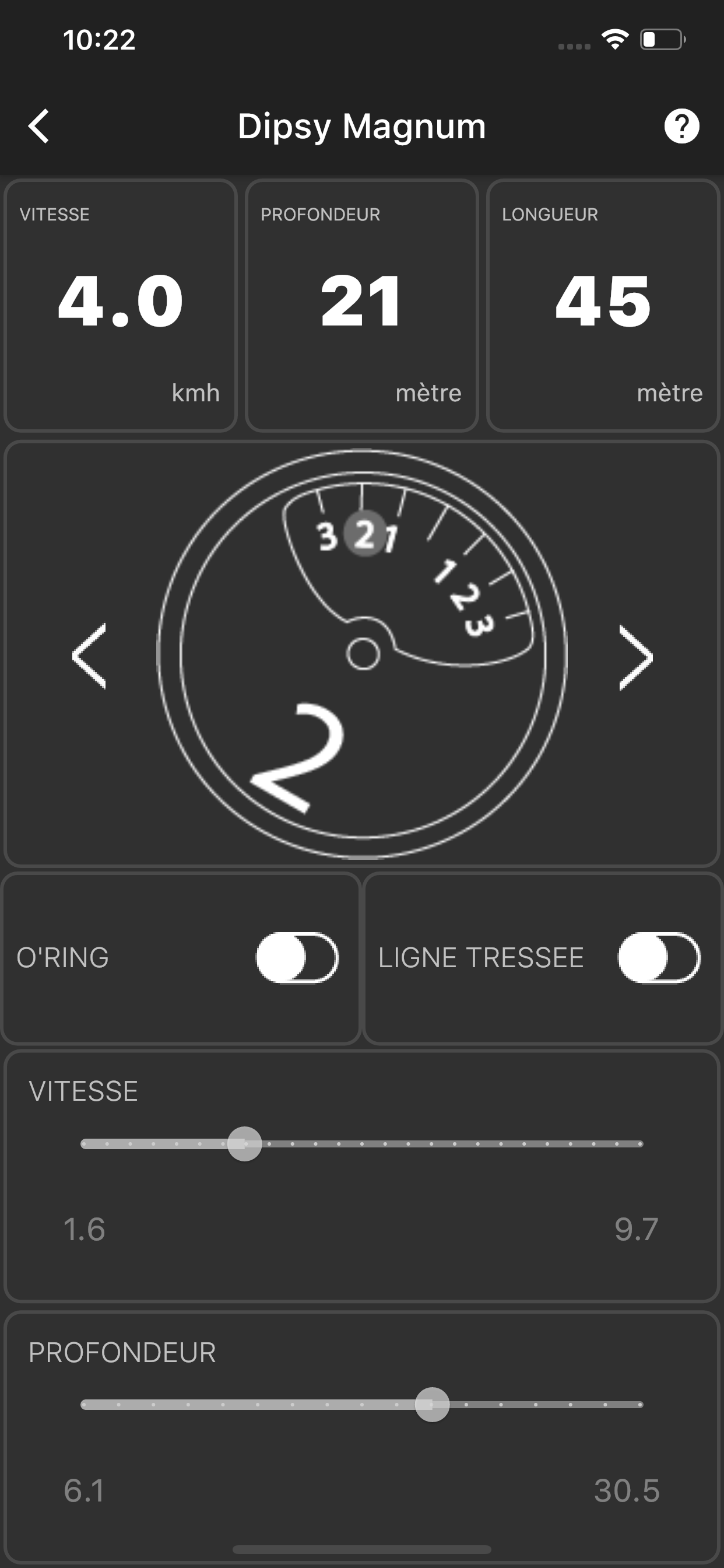
Task: Toggle the LIGNE TRESSEE switch
Action: tap(659, 957)
